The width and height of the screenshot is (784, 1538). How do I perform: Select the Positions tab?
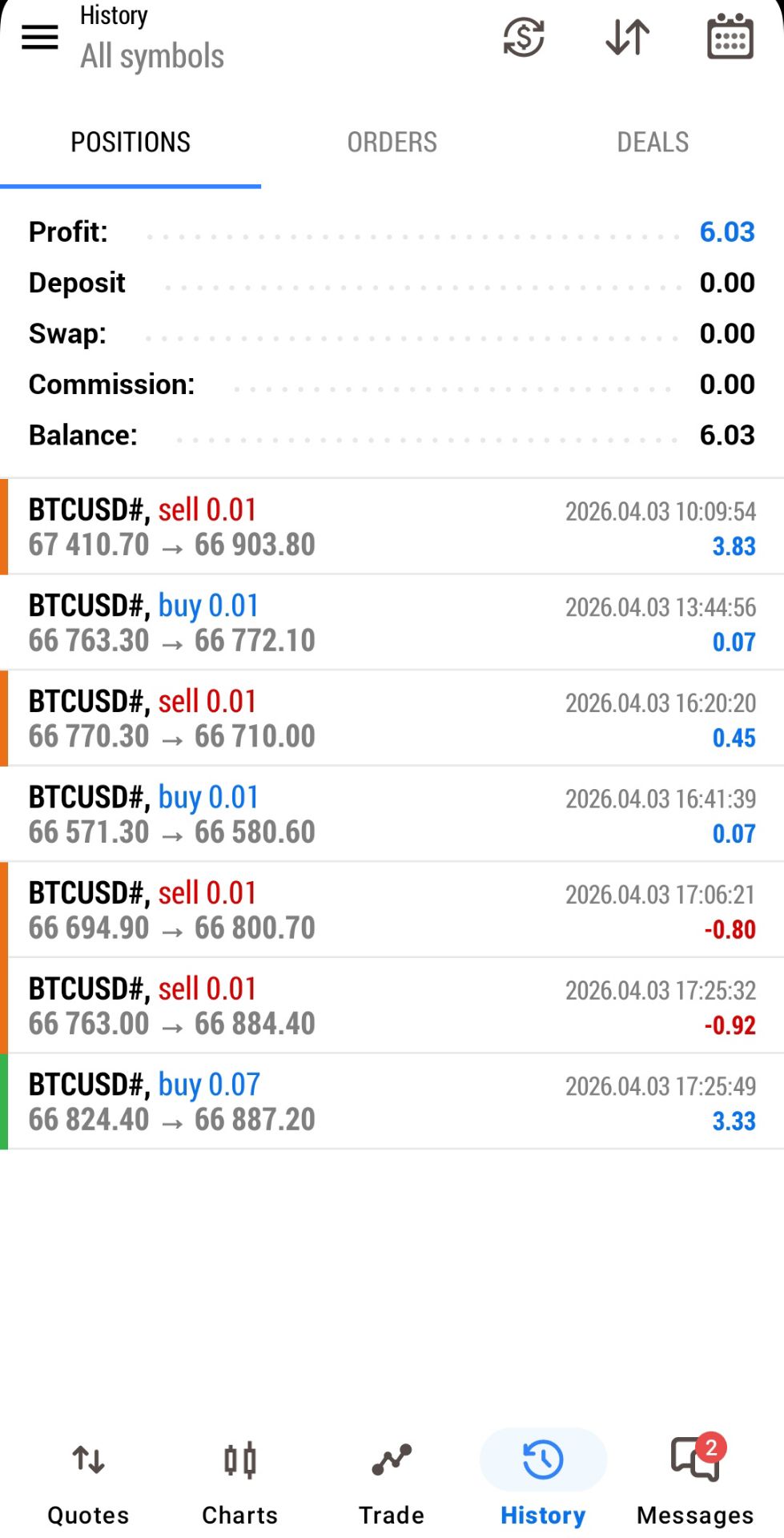(x=131, y=143)
